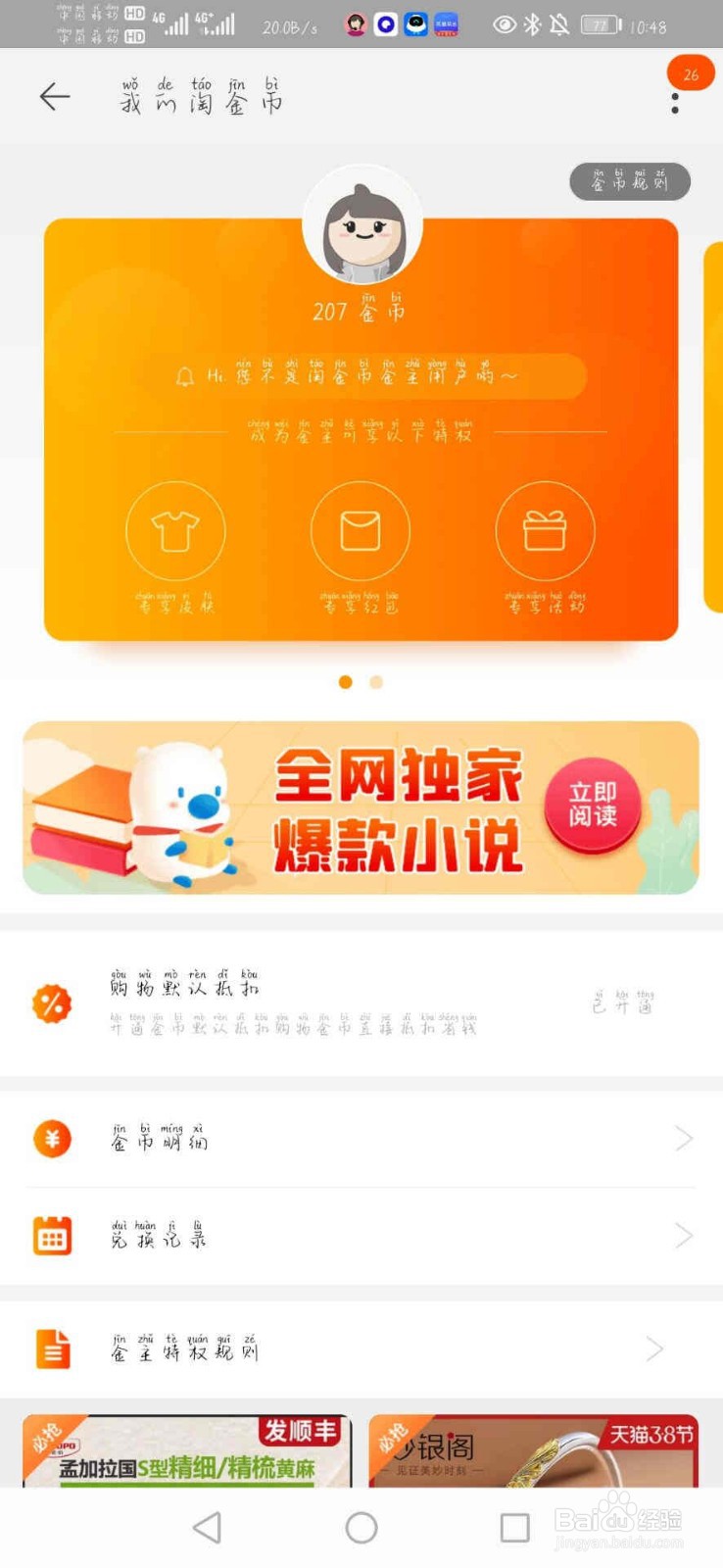Open the 专享活动 gift box icon
The height and width of the screenshot is (1568, 723).
[545, 530]
